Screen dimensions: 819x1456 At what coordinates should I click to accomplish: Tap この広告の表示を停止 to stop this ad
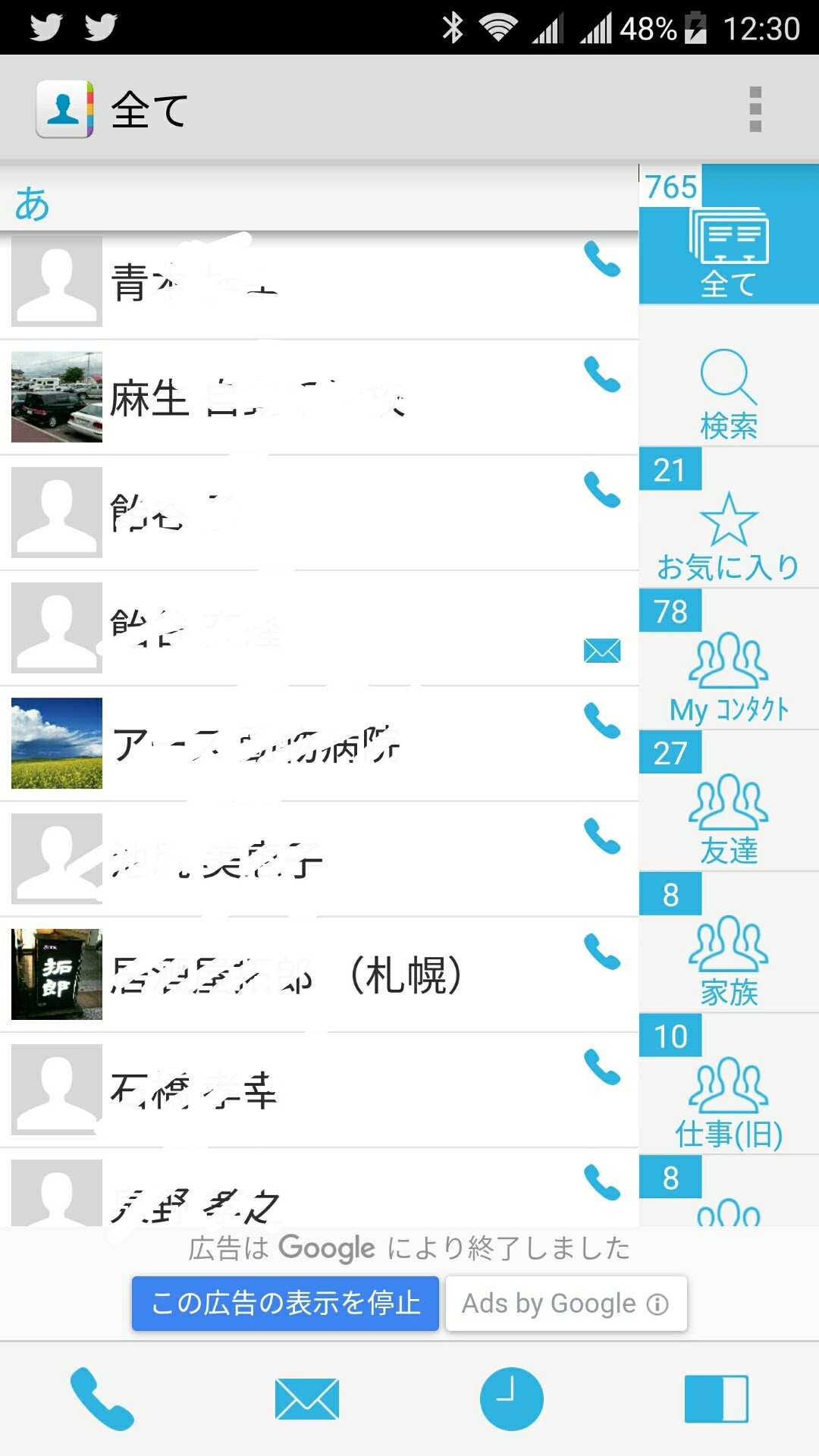(x=285, y=1303)
